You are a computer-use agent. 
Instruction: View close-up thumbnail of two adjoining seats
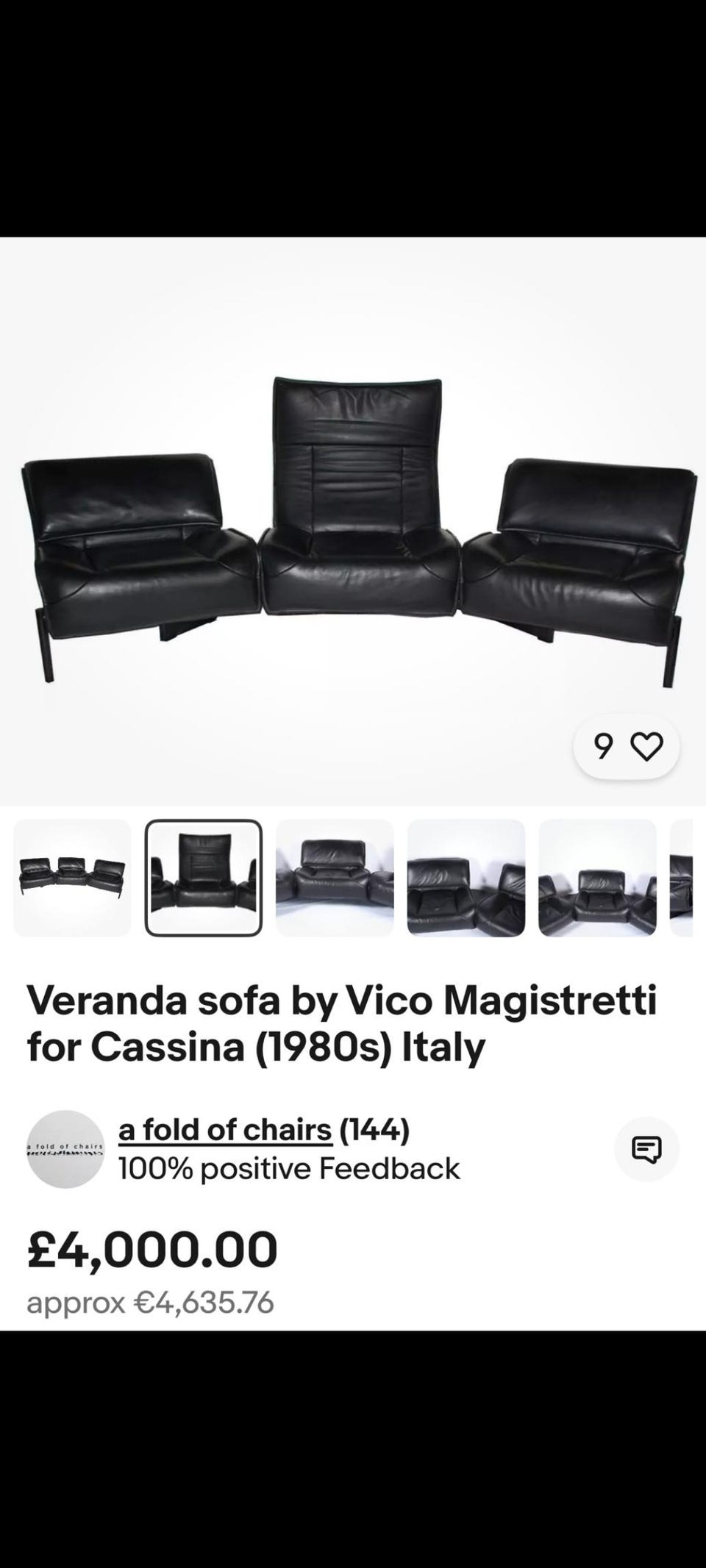(x=466, y=878)
